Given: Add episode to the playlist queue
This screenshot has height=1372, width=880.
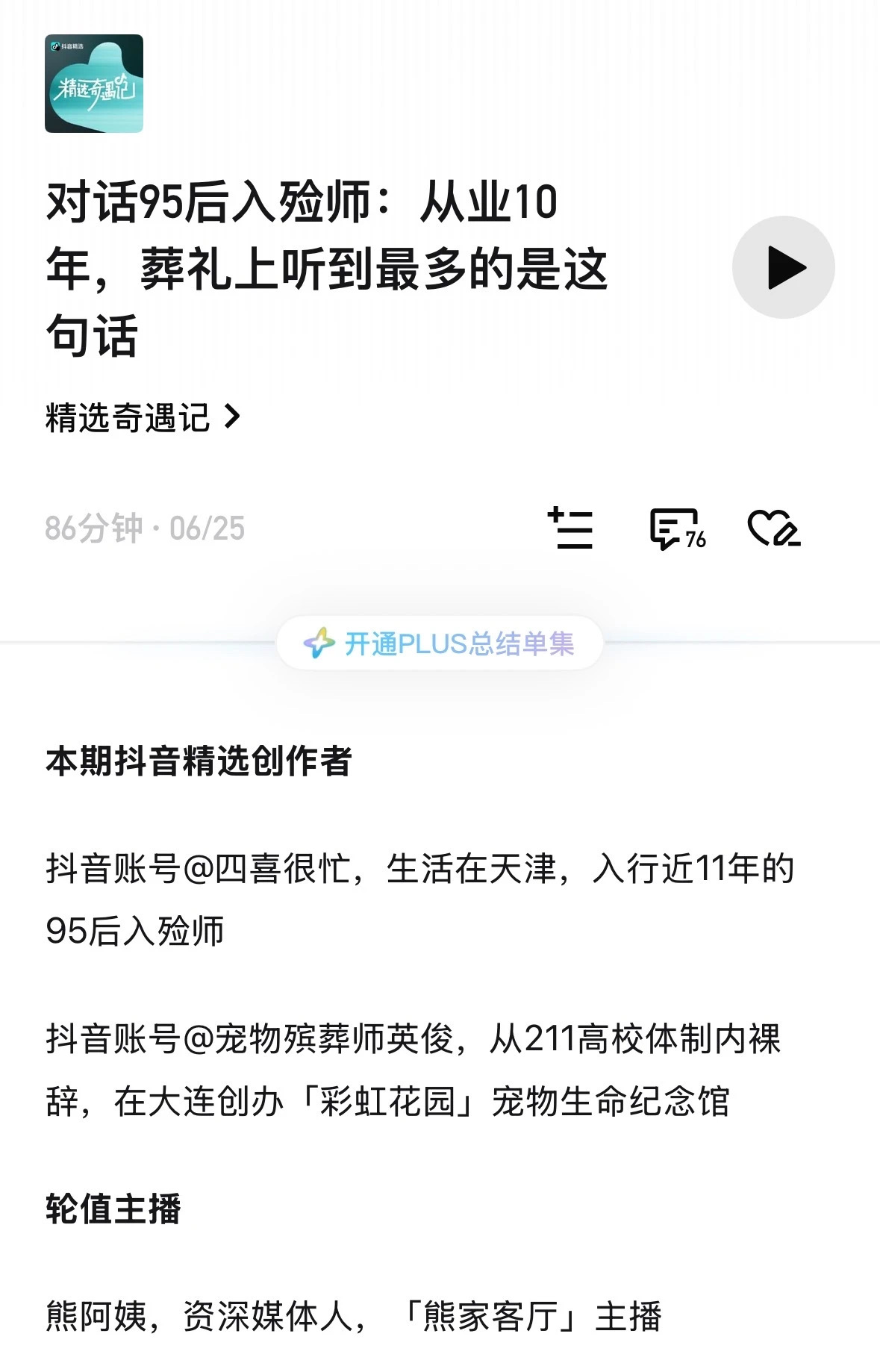Looking at the screenshot, I should pyautogui.click(x=571, y=528).
